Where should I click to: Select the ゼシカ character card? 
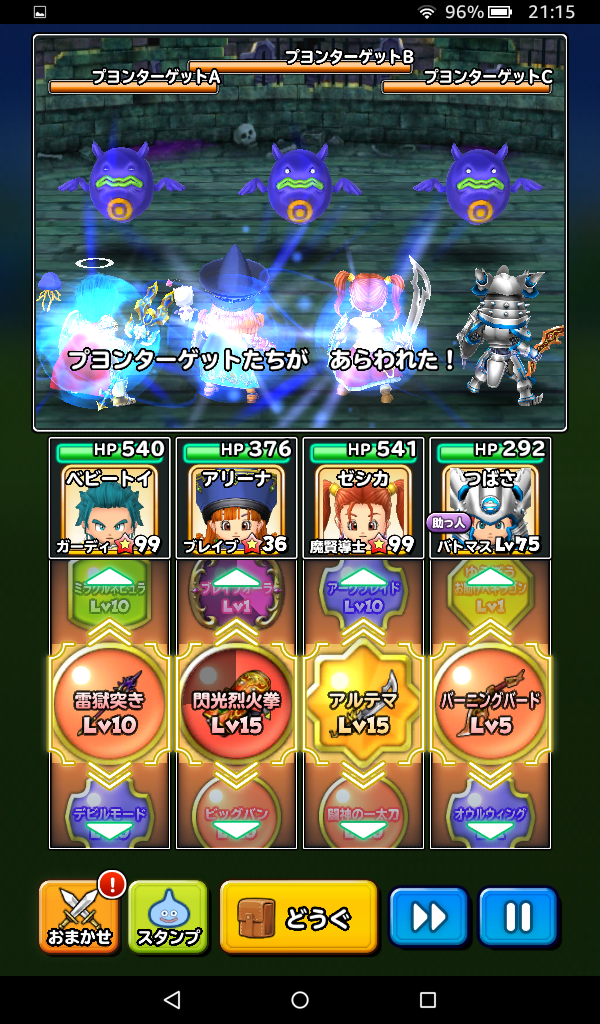click(364, 498)
